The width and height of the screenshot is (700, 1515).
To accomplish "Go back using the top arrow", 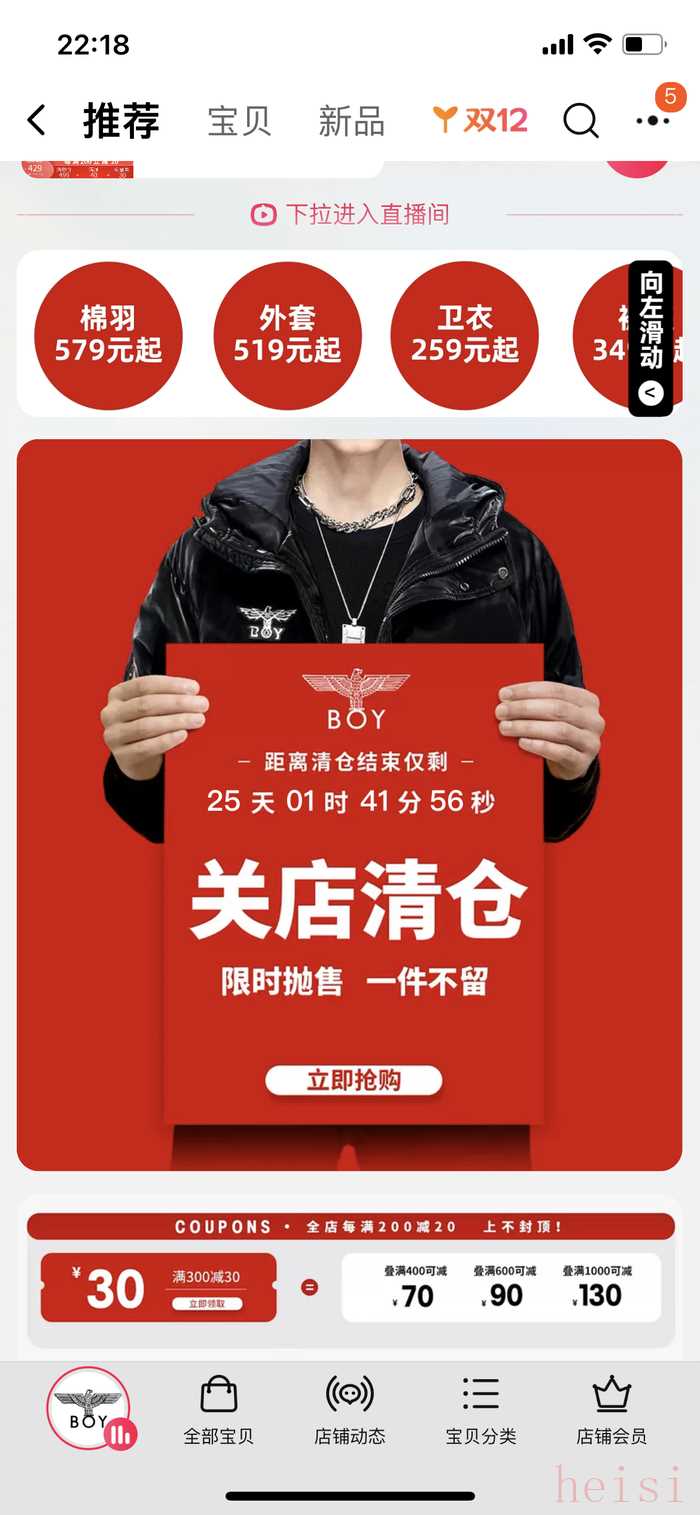I will (x=36, y=121).
